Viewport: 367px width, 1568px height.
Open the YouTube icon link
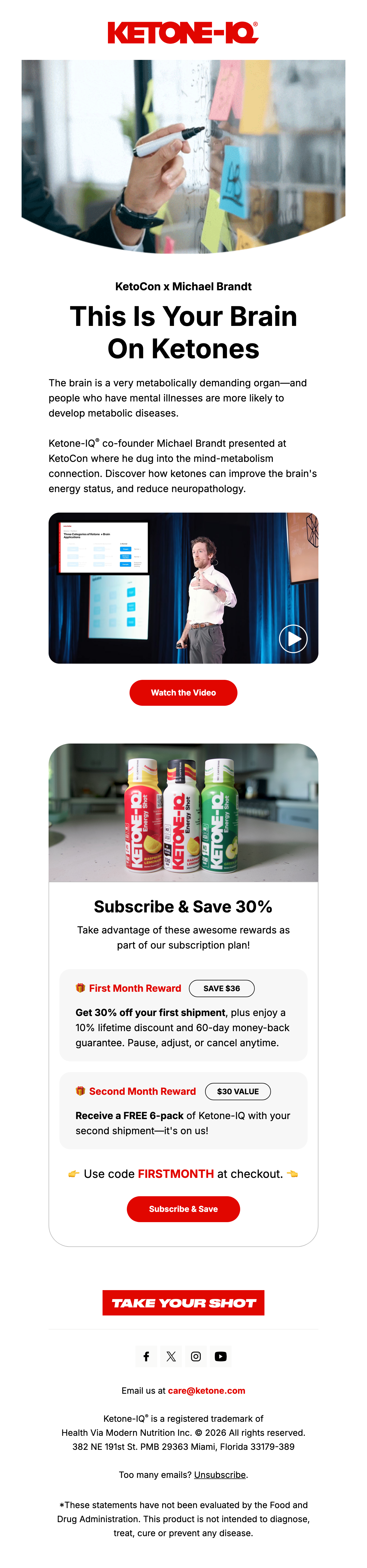coord(221,1356)
